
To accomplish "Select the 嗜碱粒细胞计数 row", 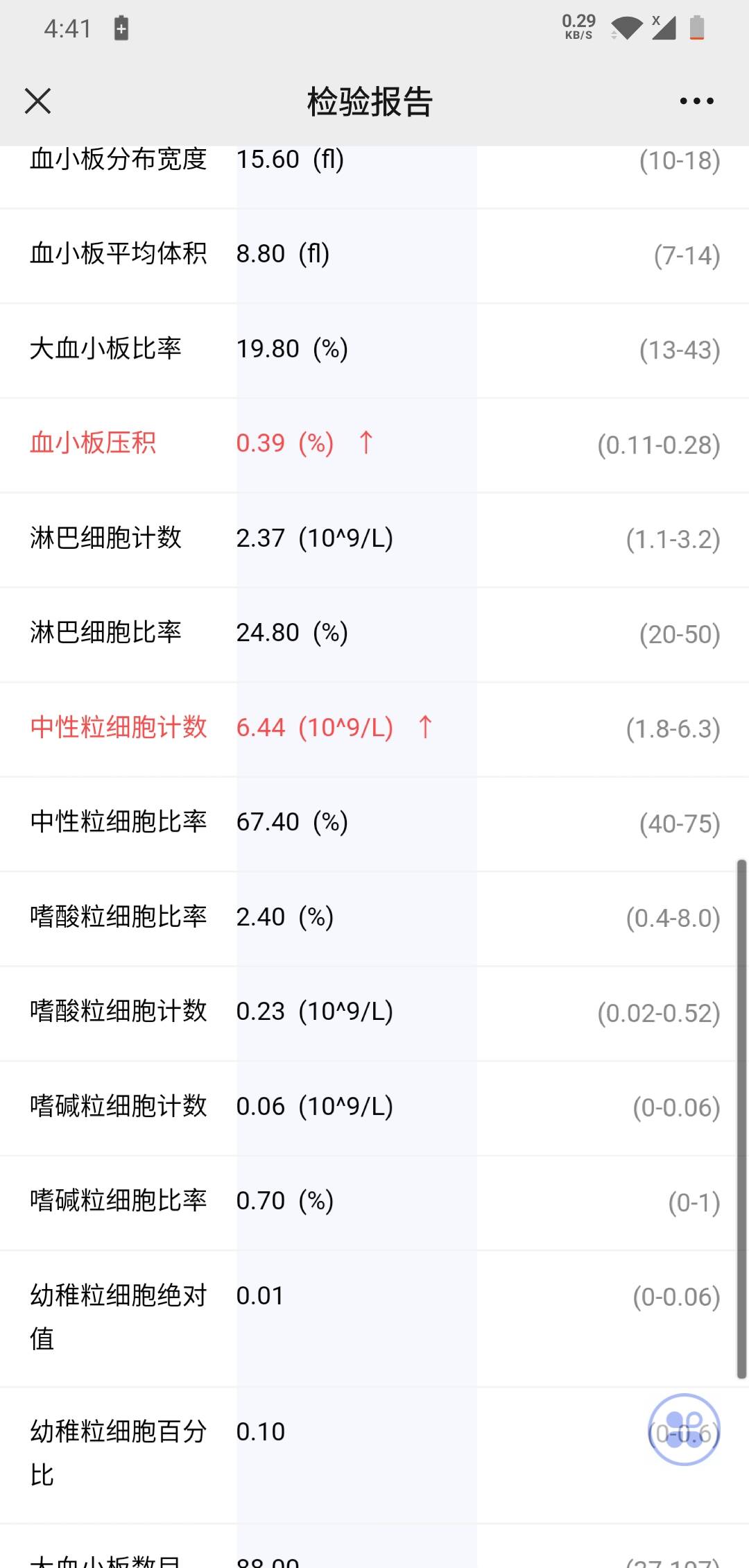I will coord(374,1107).
